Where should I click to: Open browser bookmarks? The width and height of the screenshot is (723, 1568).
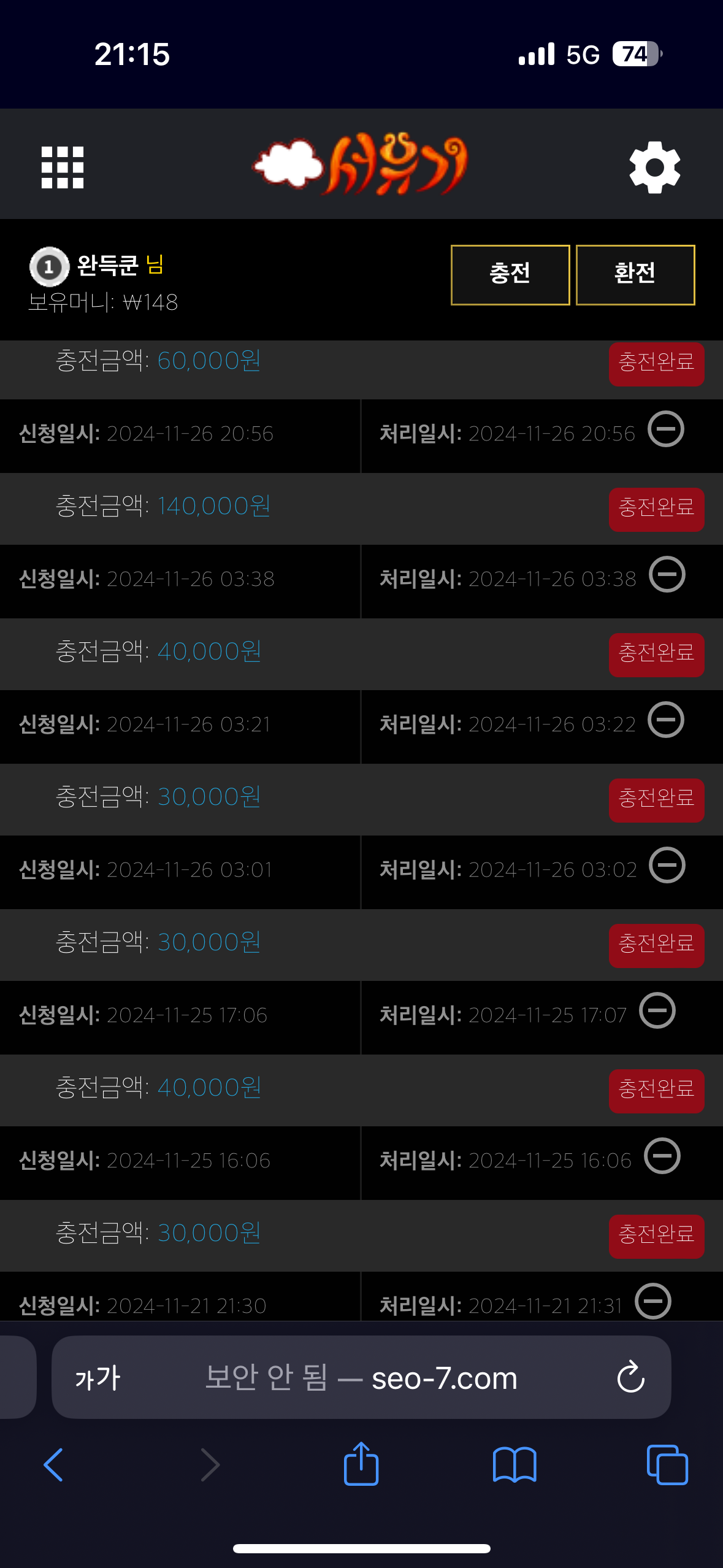click(515, 1465)
